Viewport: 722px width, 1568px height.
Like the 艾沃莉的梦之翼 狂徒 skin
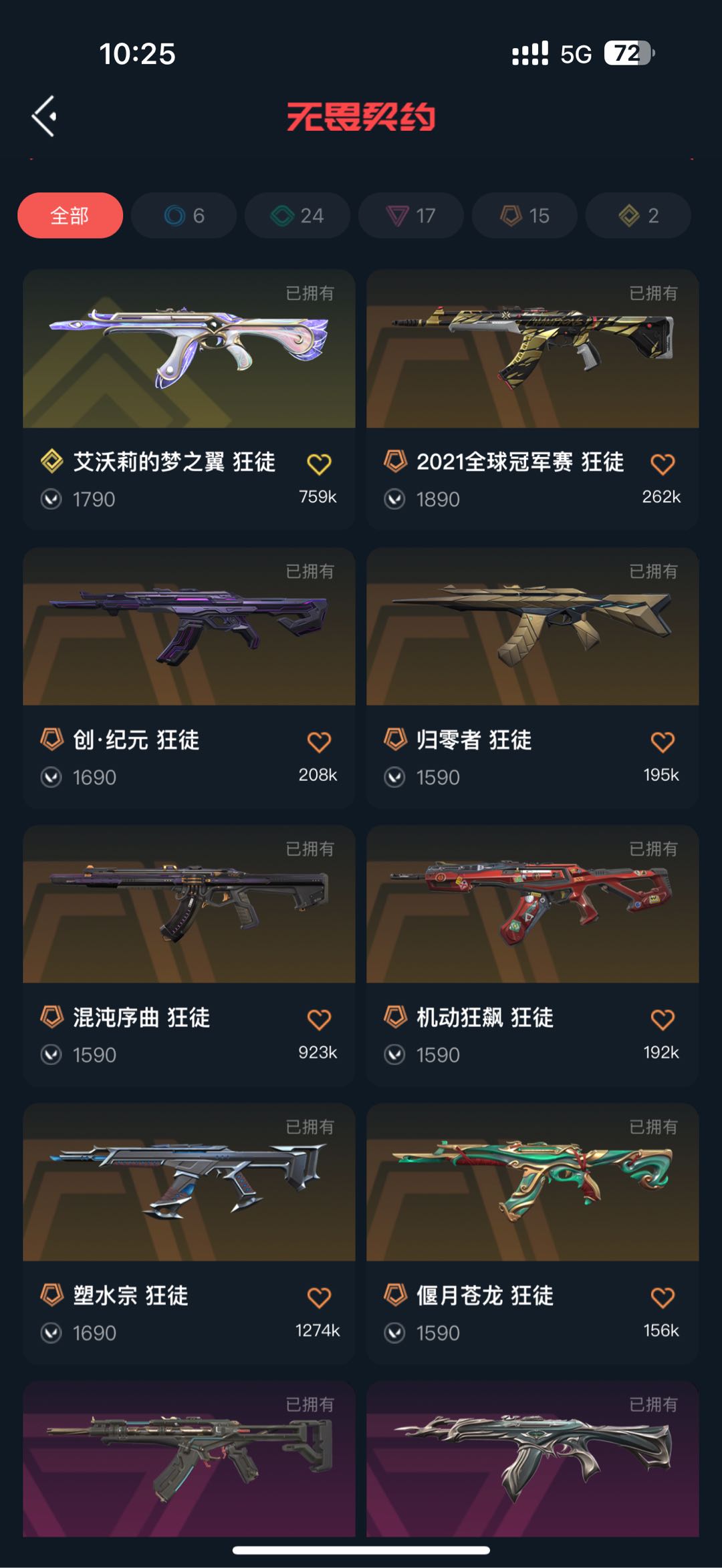(319, 464)
